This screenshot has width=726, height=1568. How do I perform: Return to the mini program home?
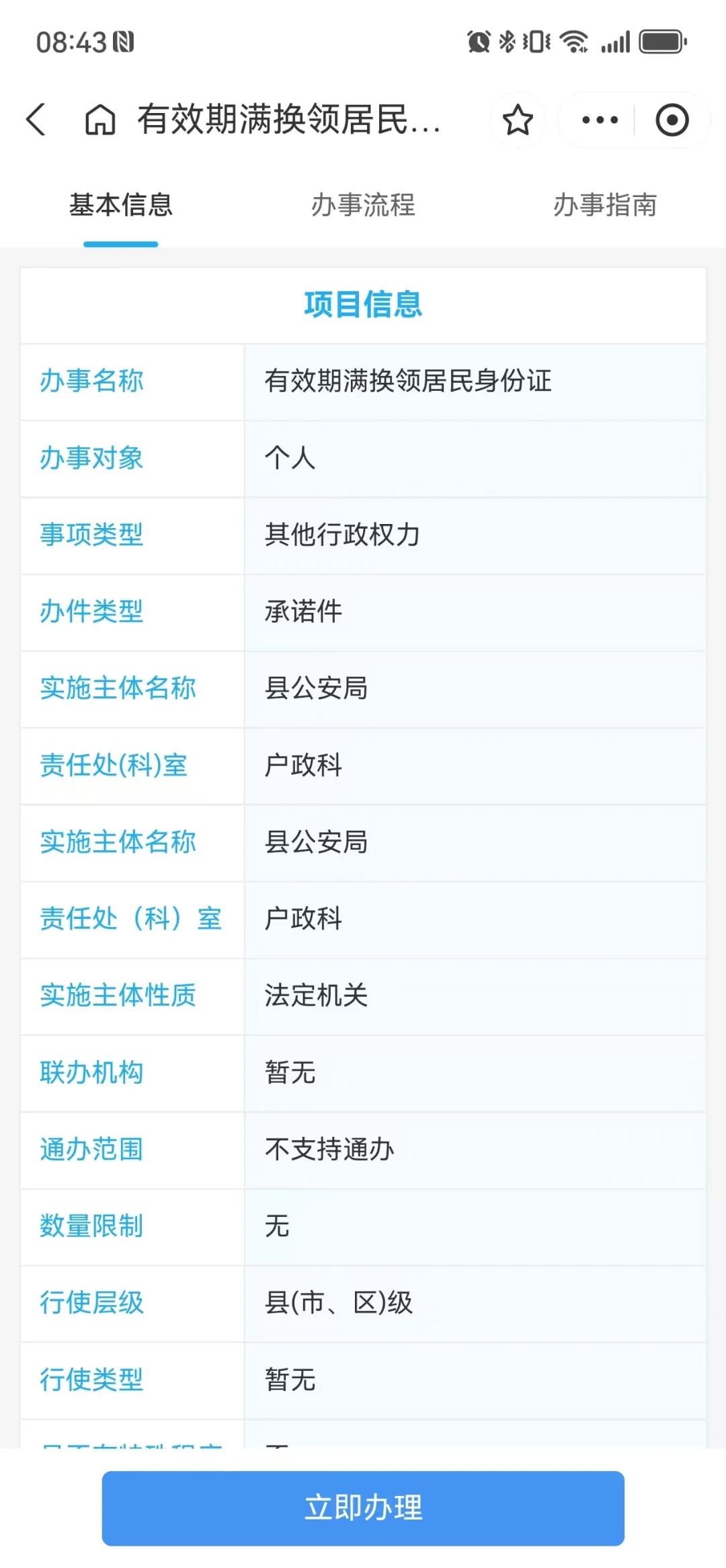click(100, 121)
